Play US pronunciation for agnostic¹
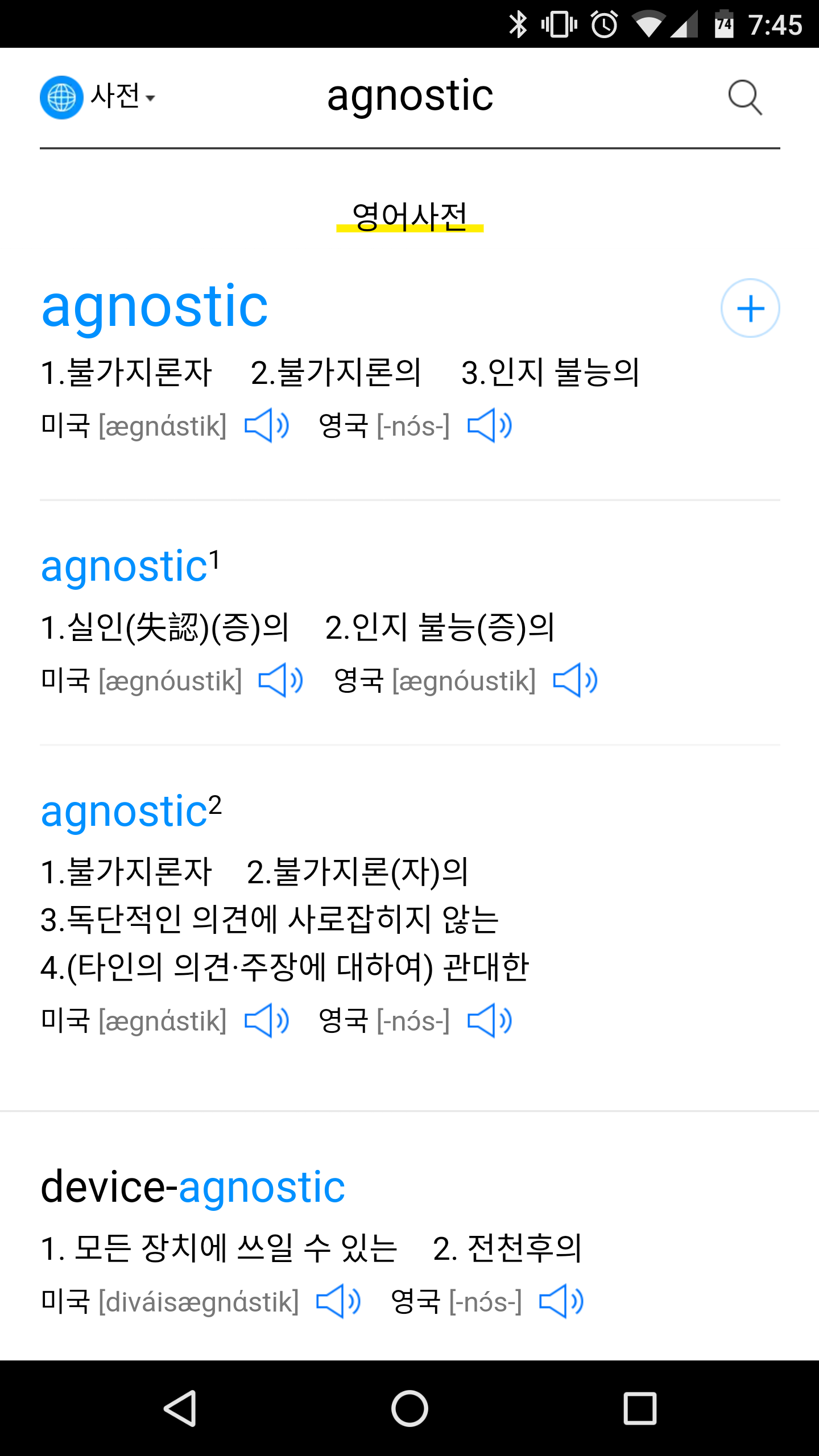 [280, 680]
